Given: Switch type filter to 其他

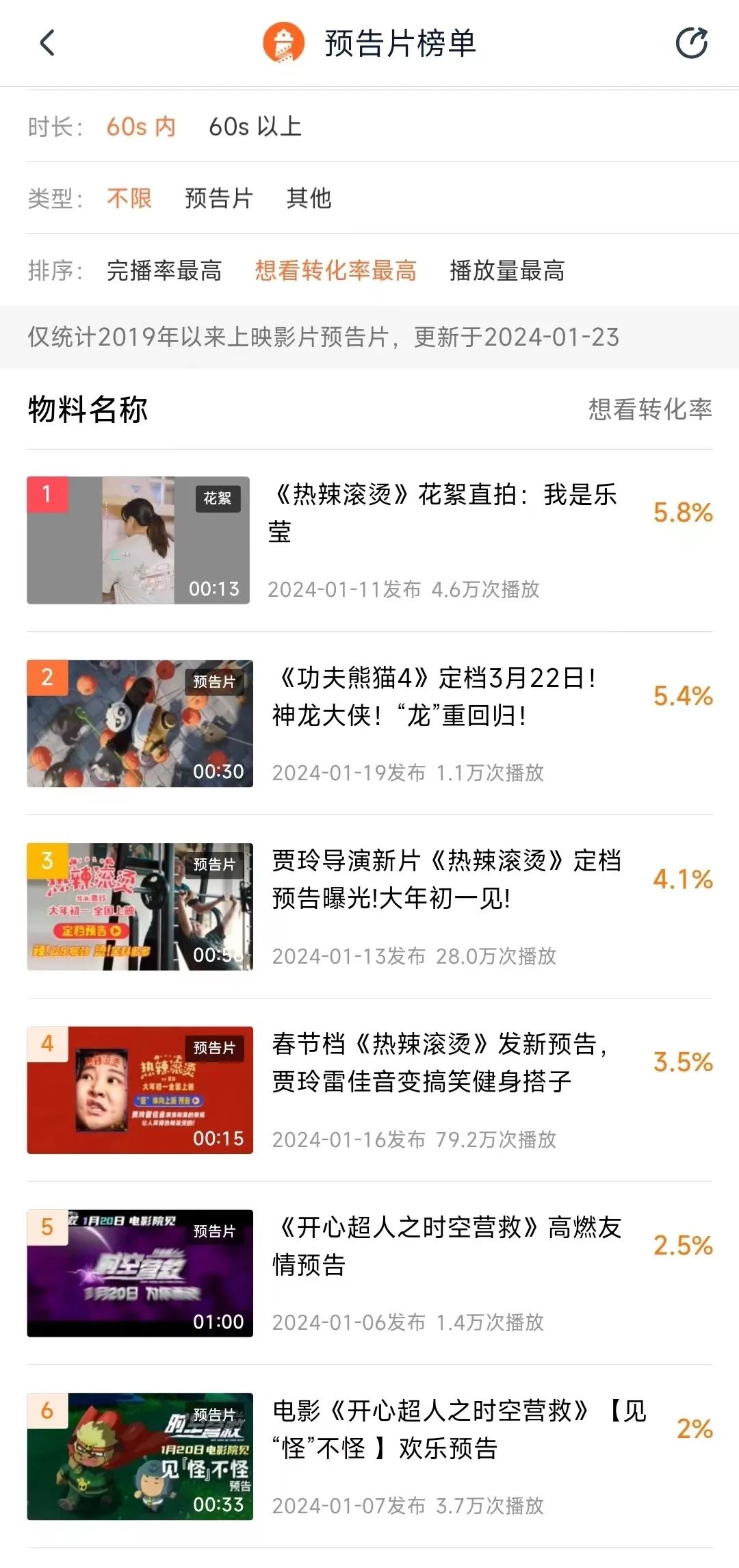Looking at the screenshot, I should (309, 198).
